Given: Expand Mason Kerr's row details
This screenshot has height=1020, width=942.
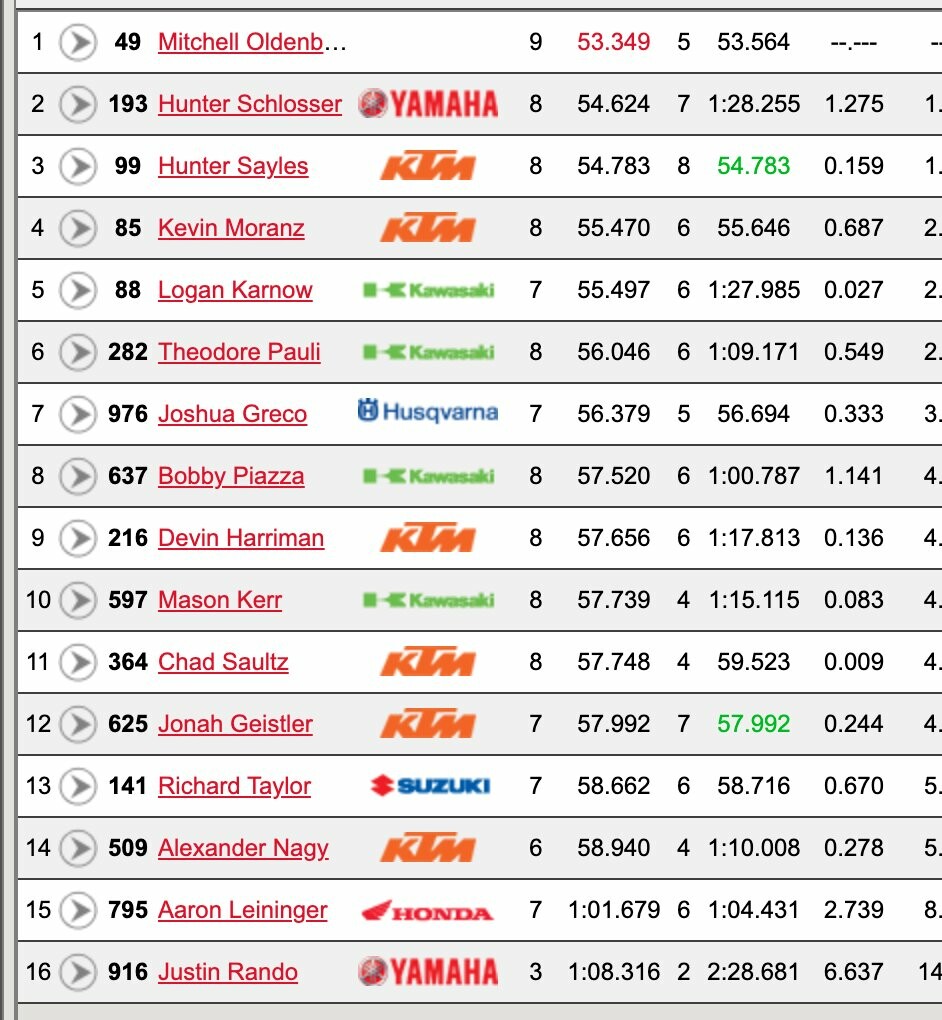Looking at the screenshot, I should 77,599.
